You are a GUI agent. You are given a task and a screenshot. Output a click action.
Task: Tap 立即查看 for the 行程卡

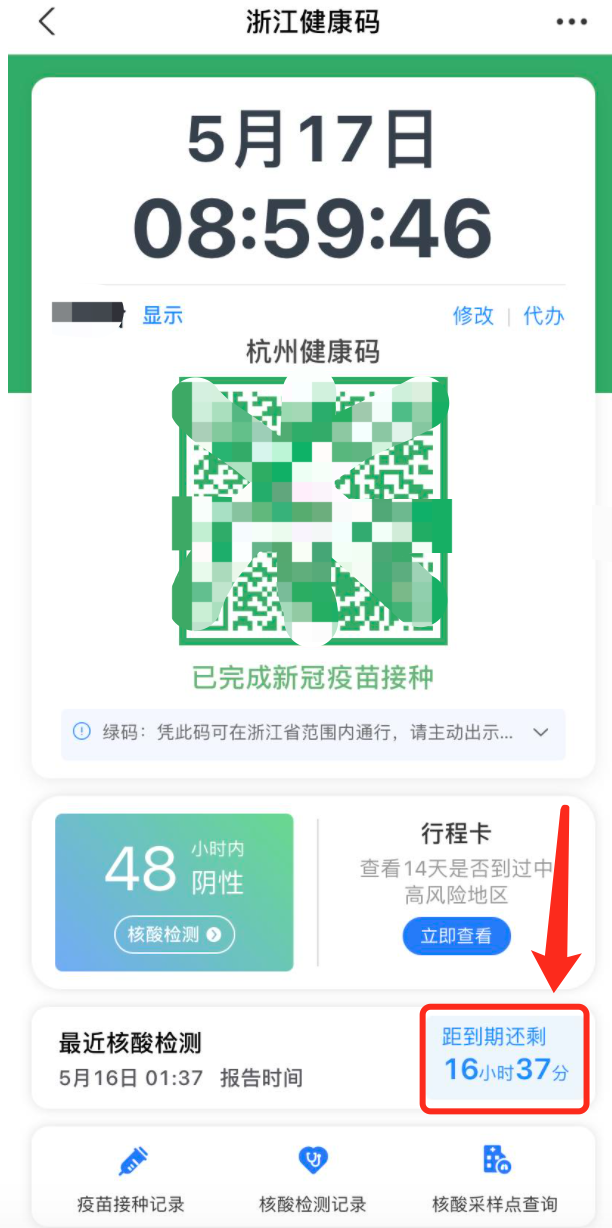coord(456,936)
